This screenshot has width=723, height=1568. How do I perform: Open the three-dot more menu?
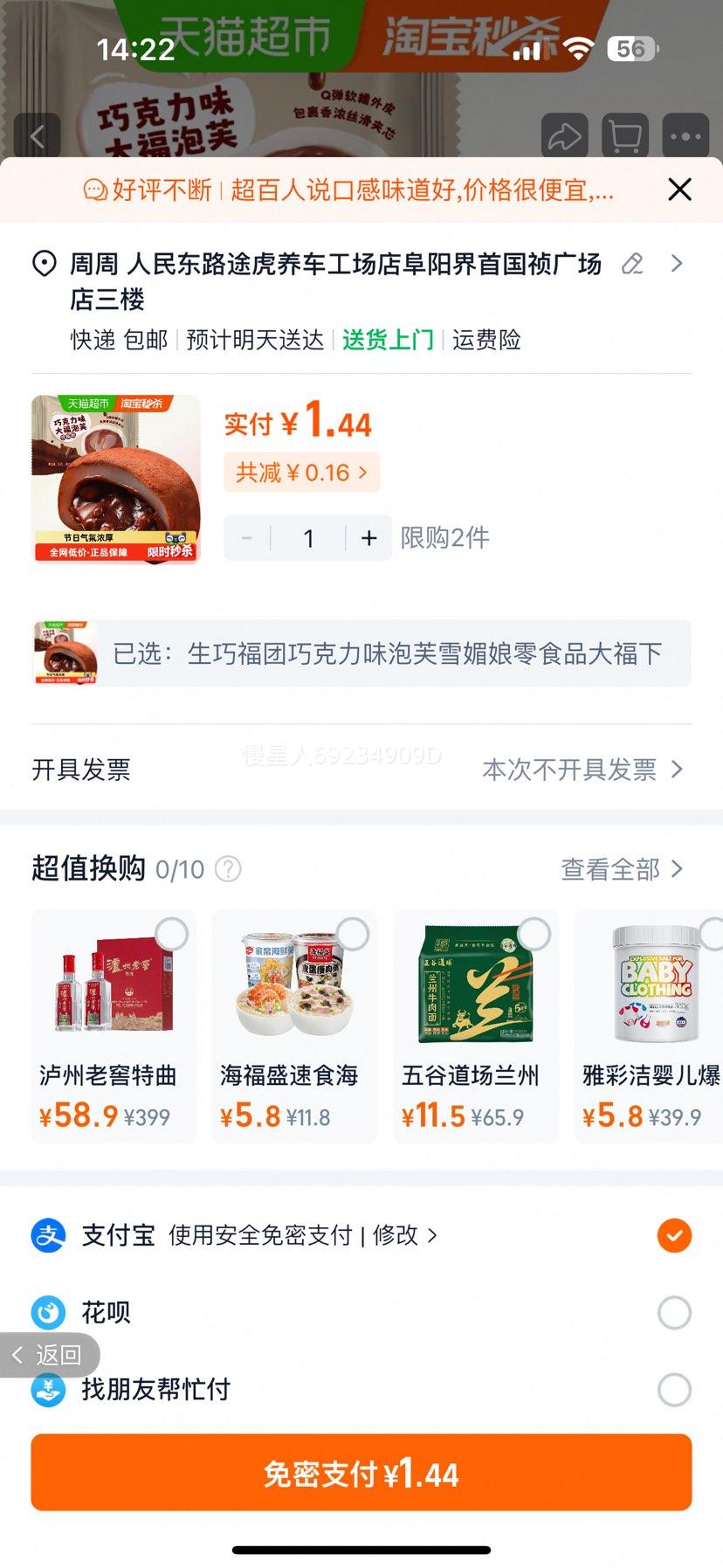pos(685,136)
